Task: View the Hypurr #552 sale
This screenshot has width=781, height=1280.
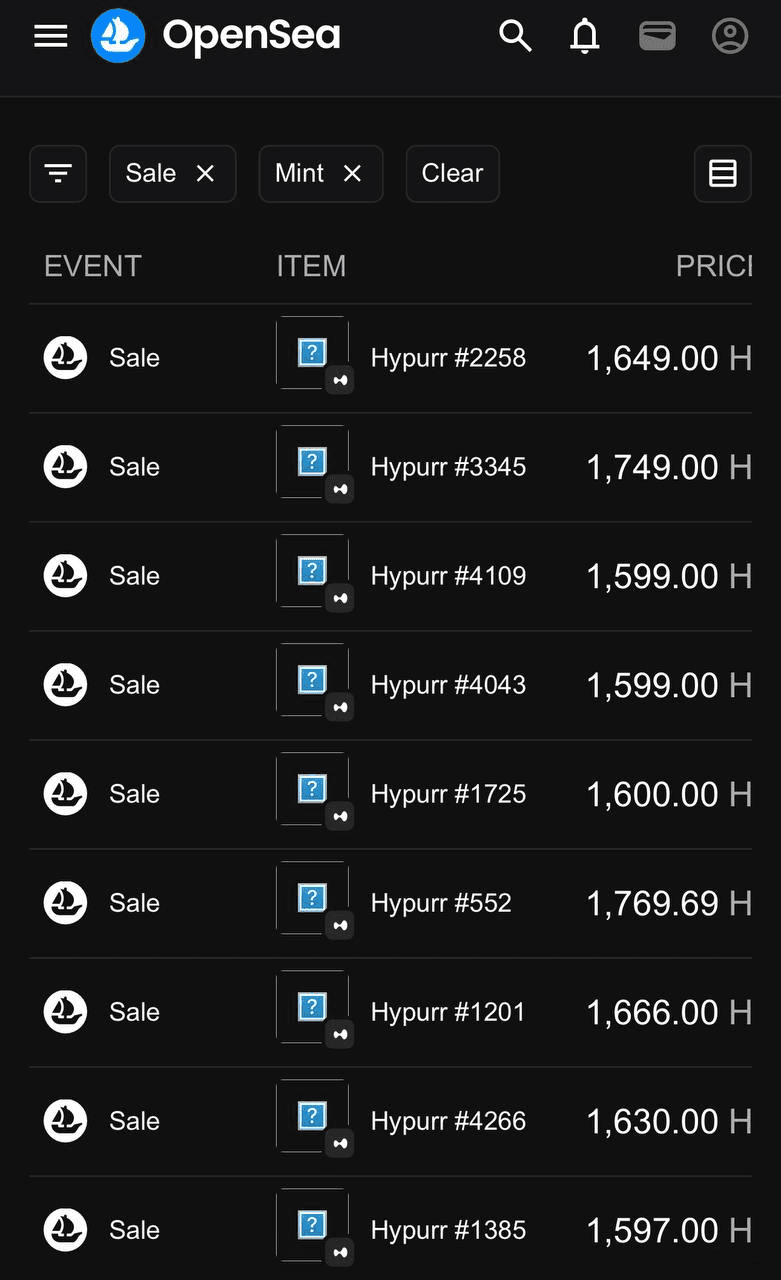Action: click(440, 903)
